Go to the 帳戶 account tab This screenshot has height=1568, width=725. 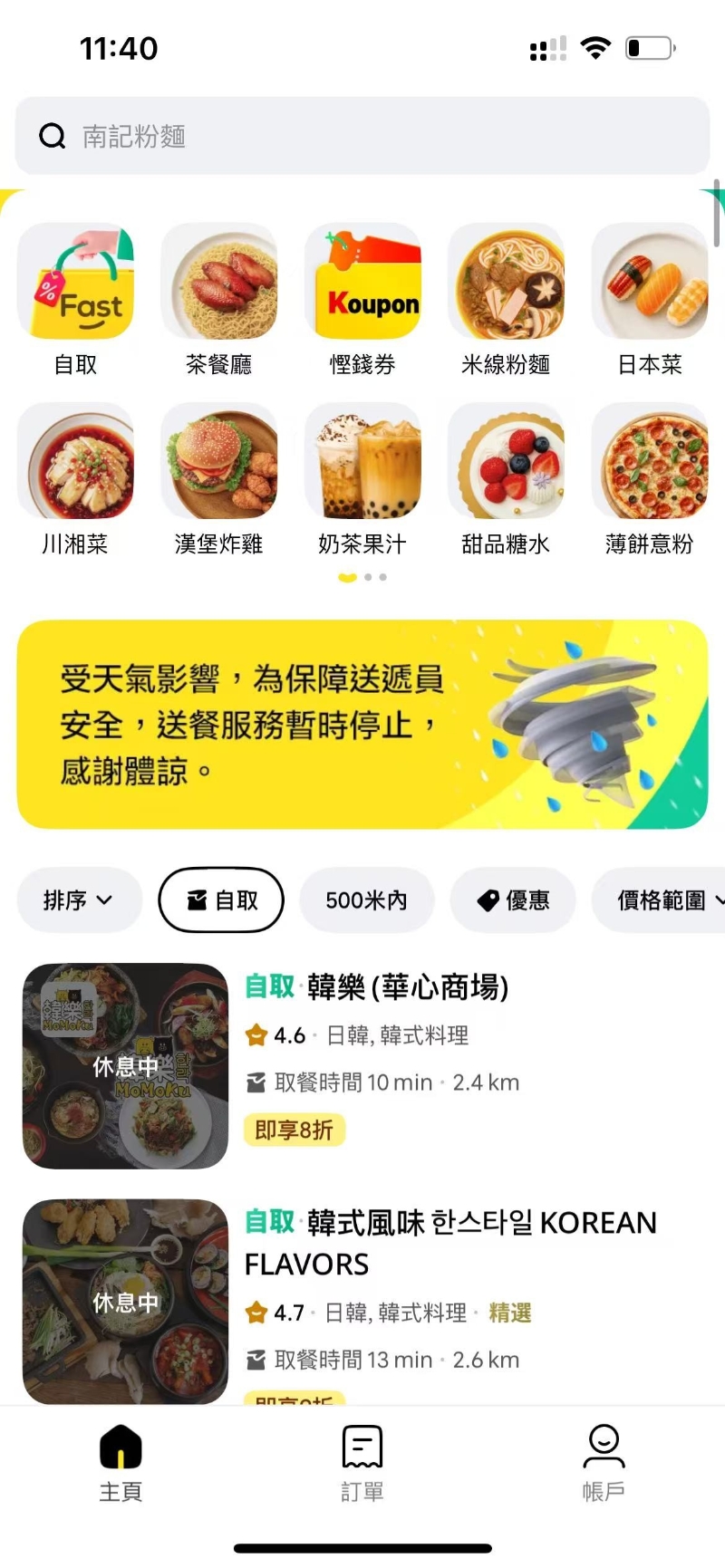point(604,1461)
